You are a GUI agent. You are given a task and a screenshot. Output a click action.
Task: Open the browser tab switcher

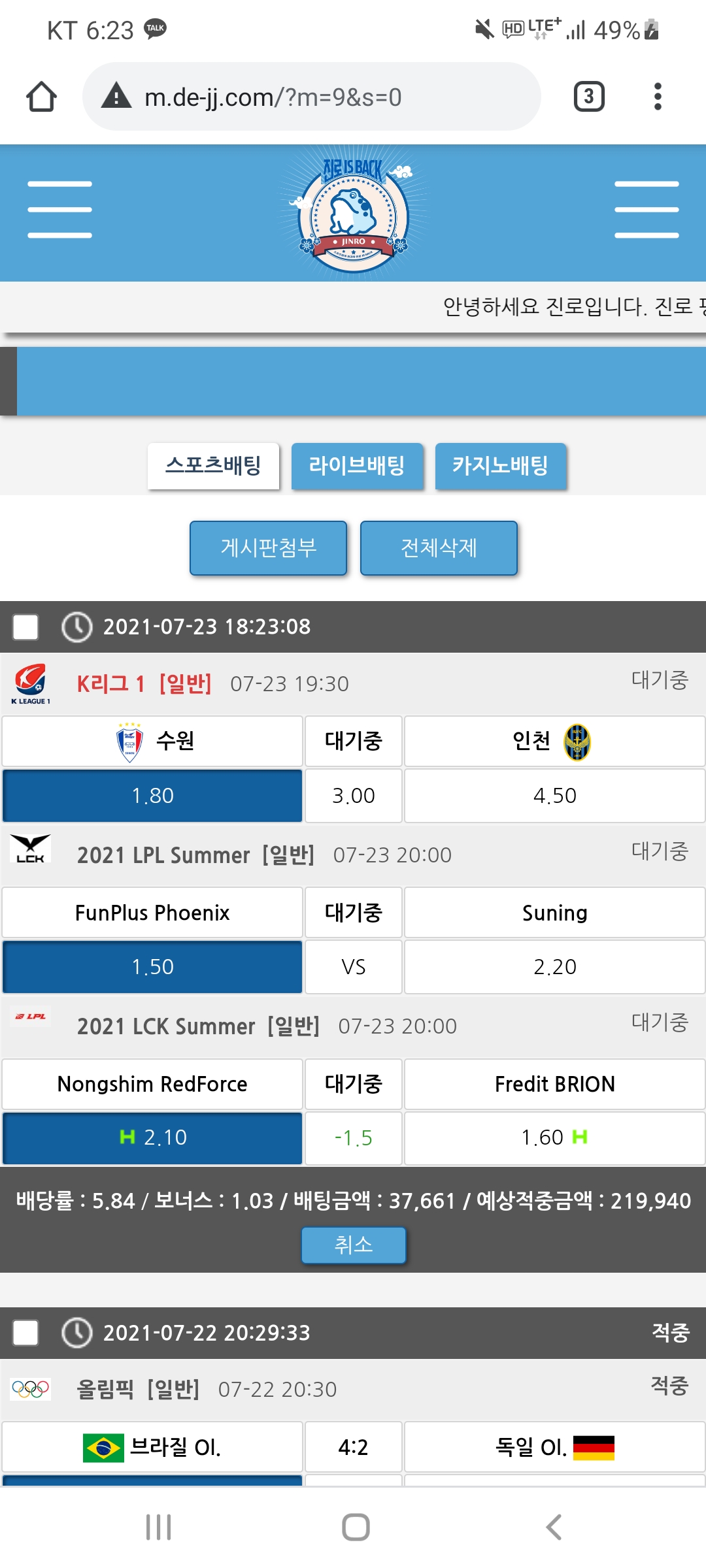tap(588, 97)
